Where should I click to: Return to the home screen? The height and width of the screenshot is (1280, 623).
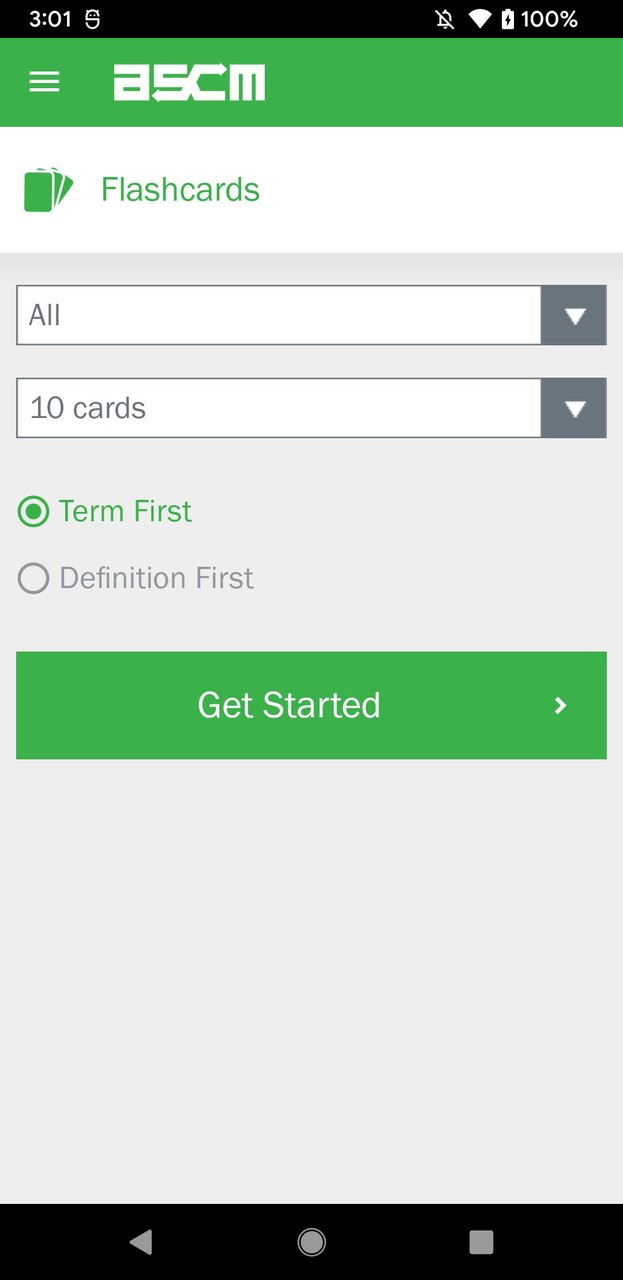coord(311,1242)
